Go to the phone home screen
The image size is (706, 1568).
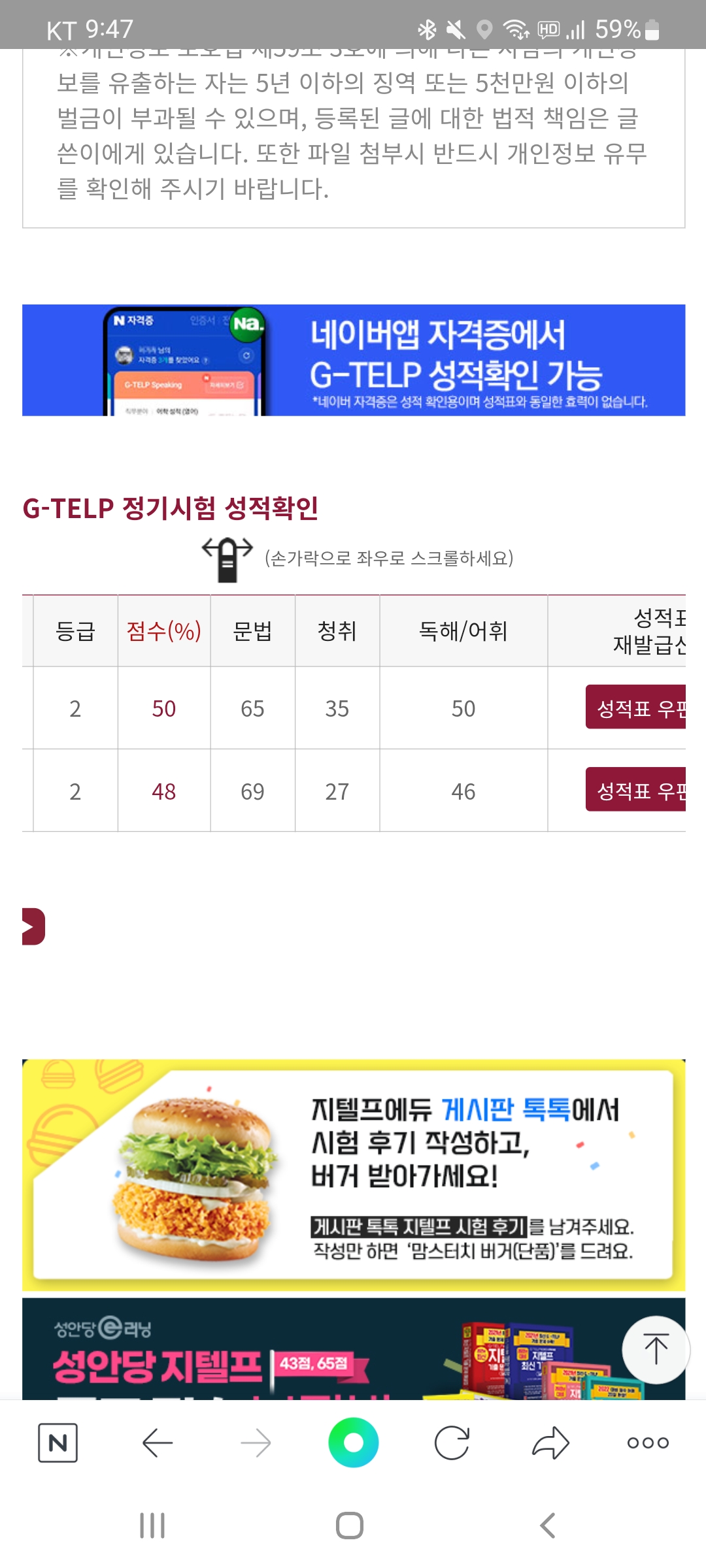click(350, 1526)
